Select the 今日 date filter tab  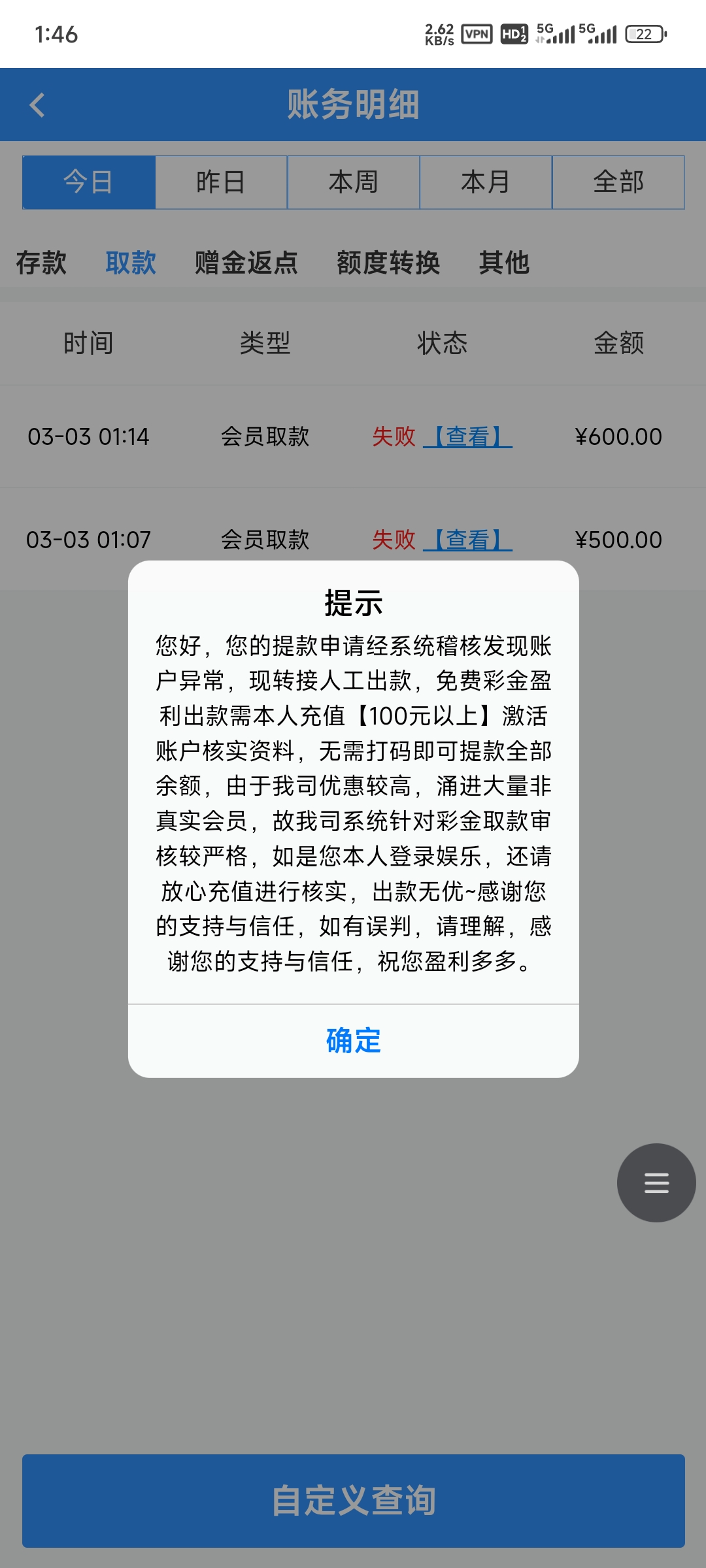click(x=89, y=182)
